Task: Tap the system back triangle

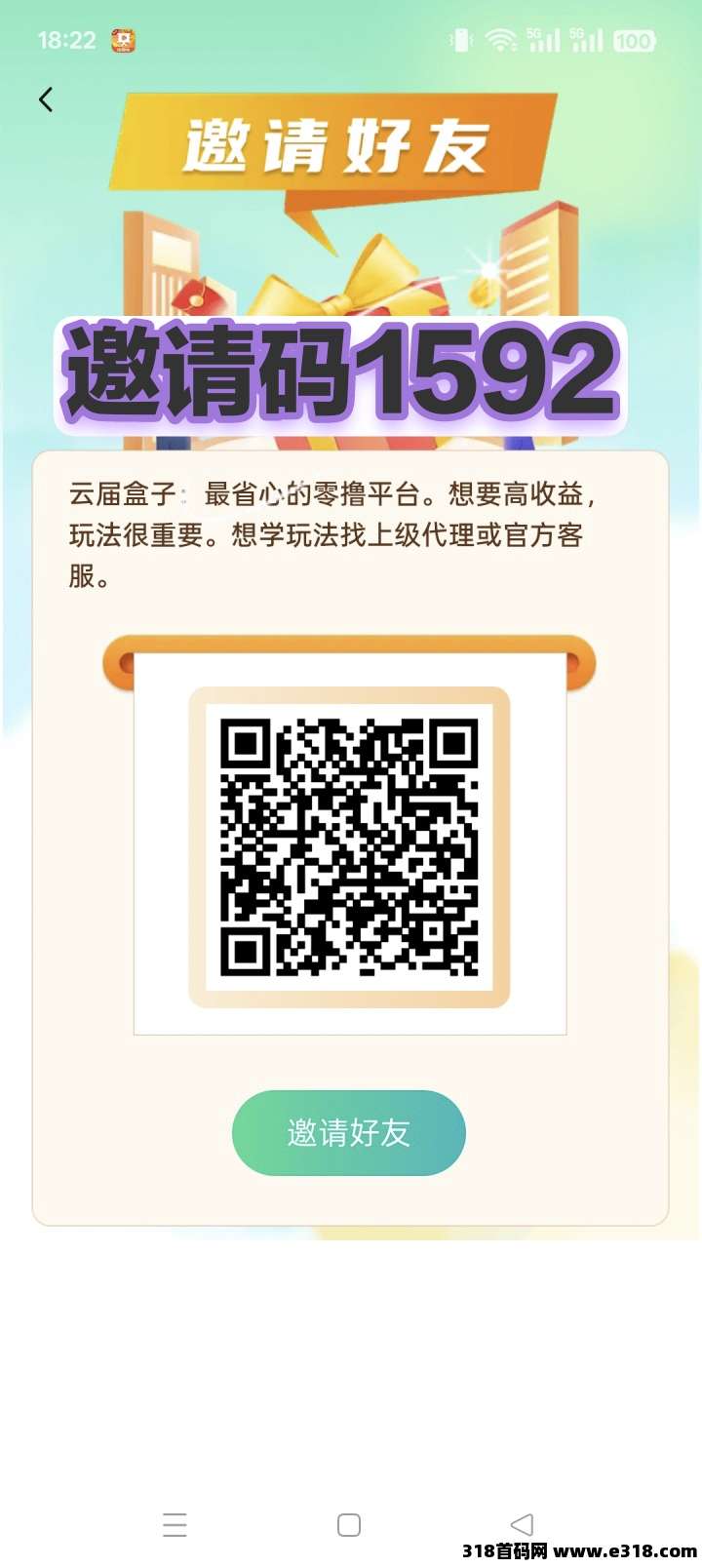Action: click(523, 1524)
